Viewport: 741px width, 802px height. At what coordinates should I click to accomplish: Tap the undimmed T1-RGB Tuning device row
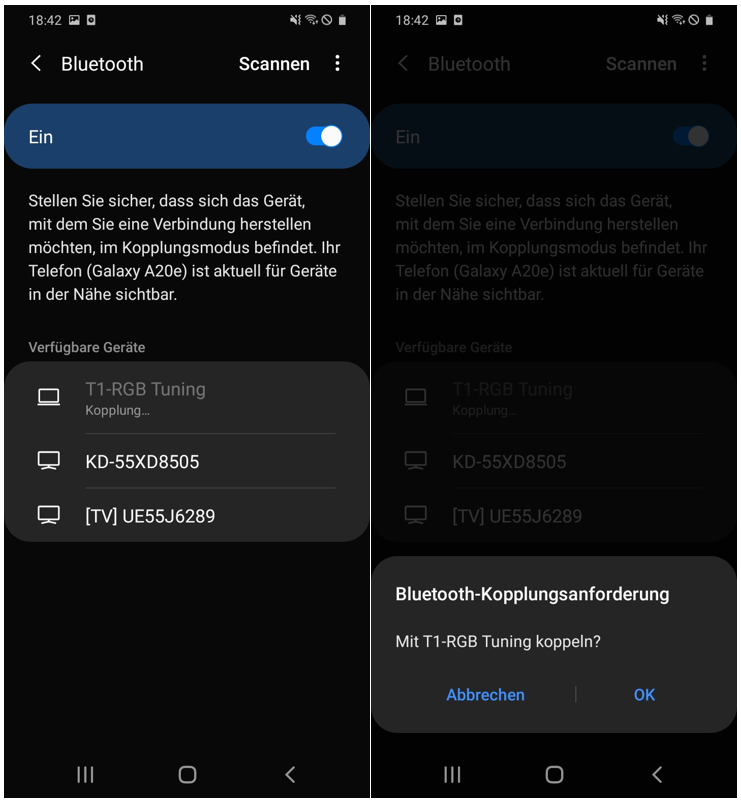186,397
